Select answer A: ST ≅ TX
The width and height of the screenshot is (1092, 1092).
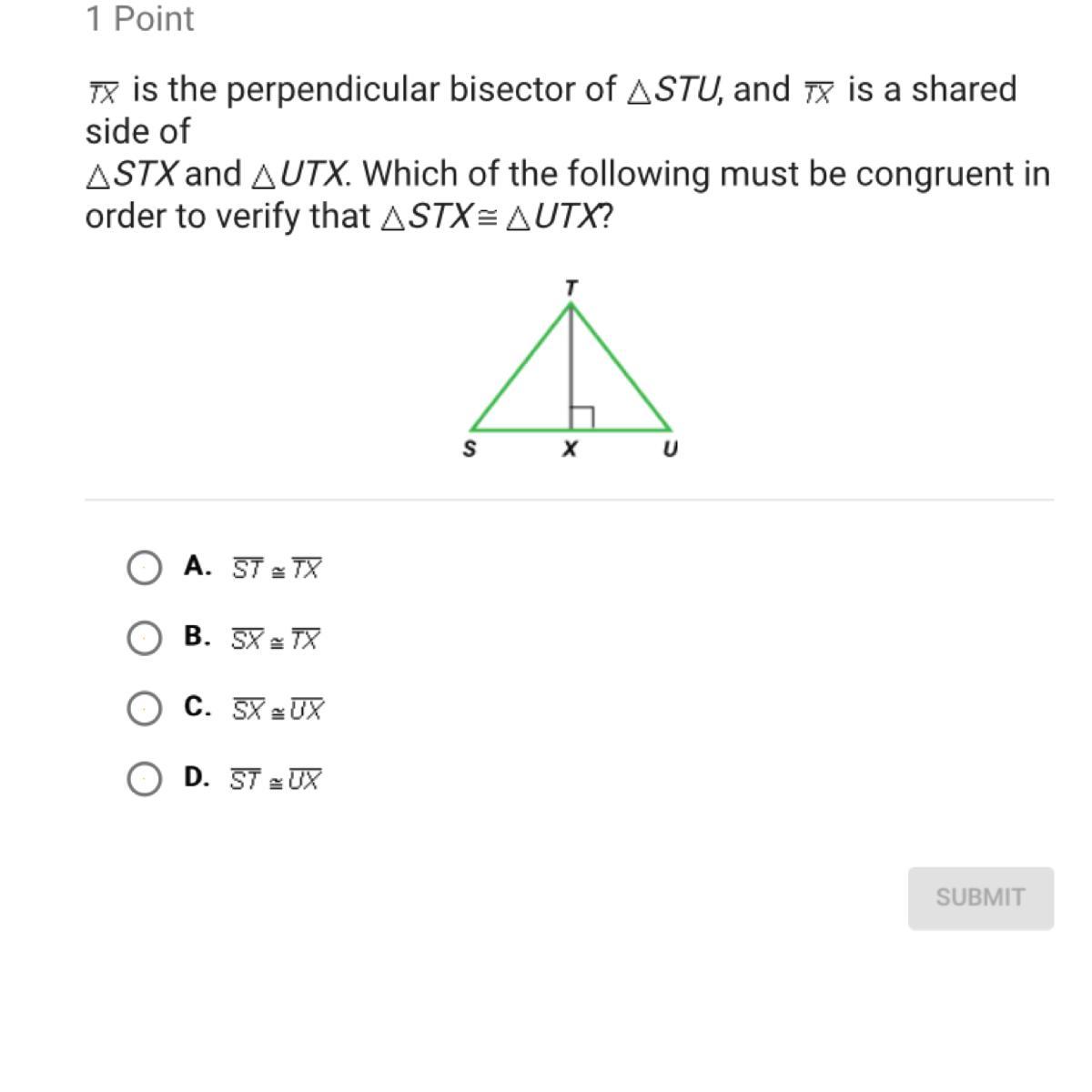tap(145, 569)
